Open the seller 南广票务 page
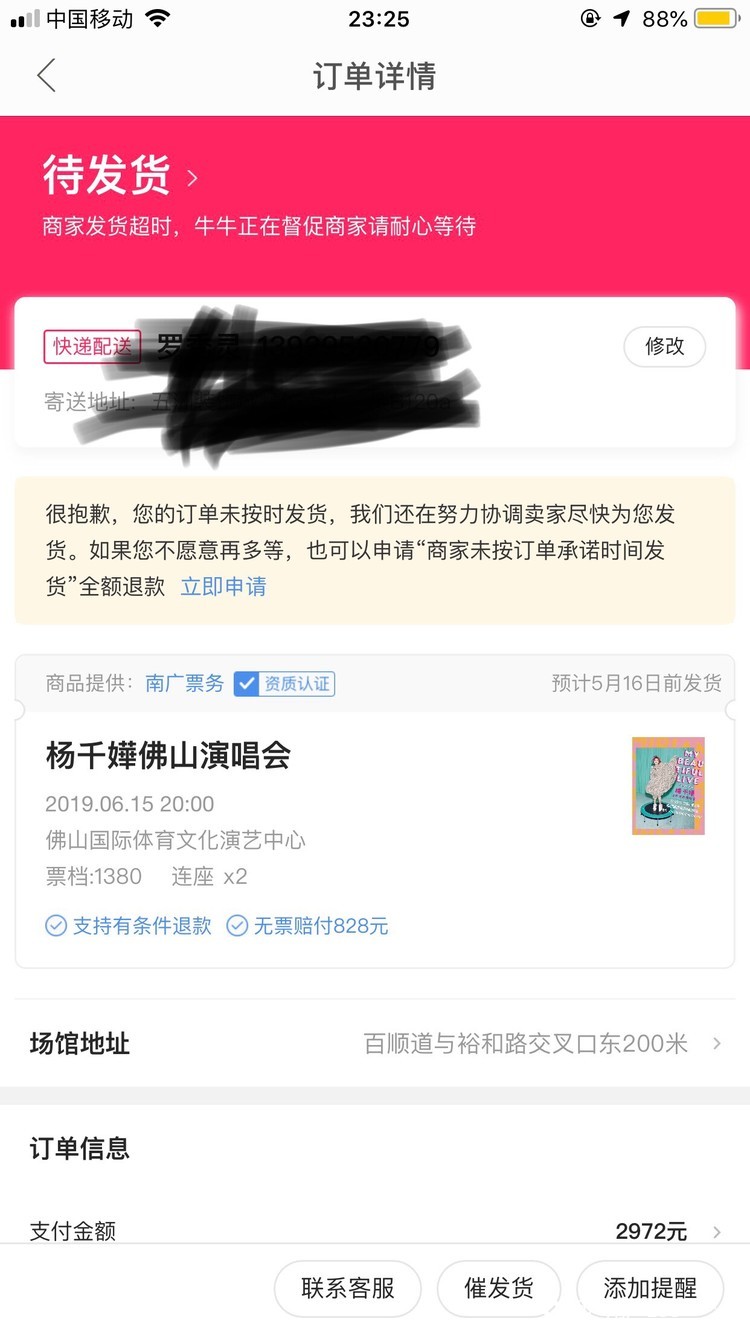The height and width of the screenshot is (1333, 750). tap(185, 684)
